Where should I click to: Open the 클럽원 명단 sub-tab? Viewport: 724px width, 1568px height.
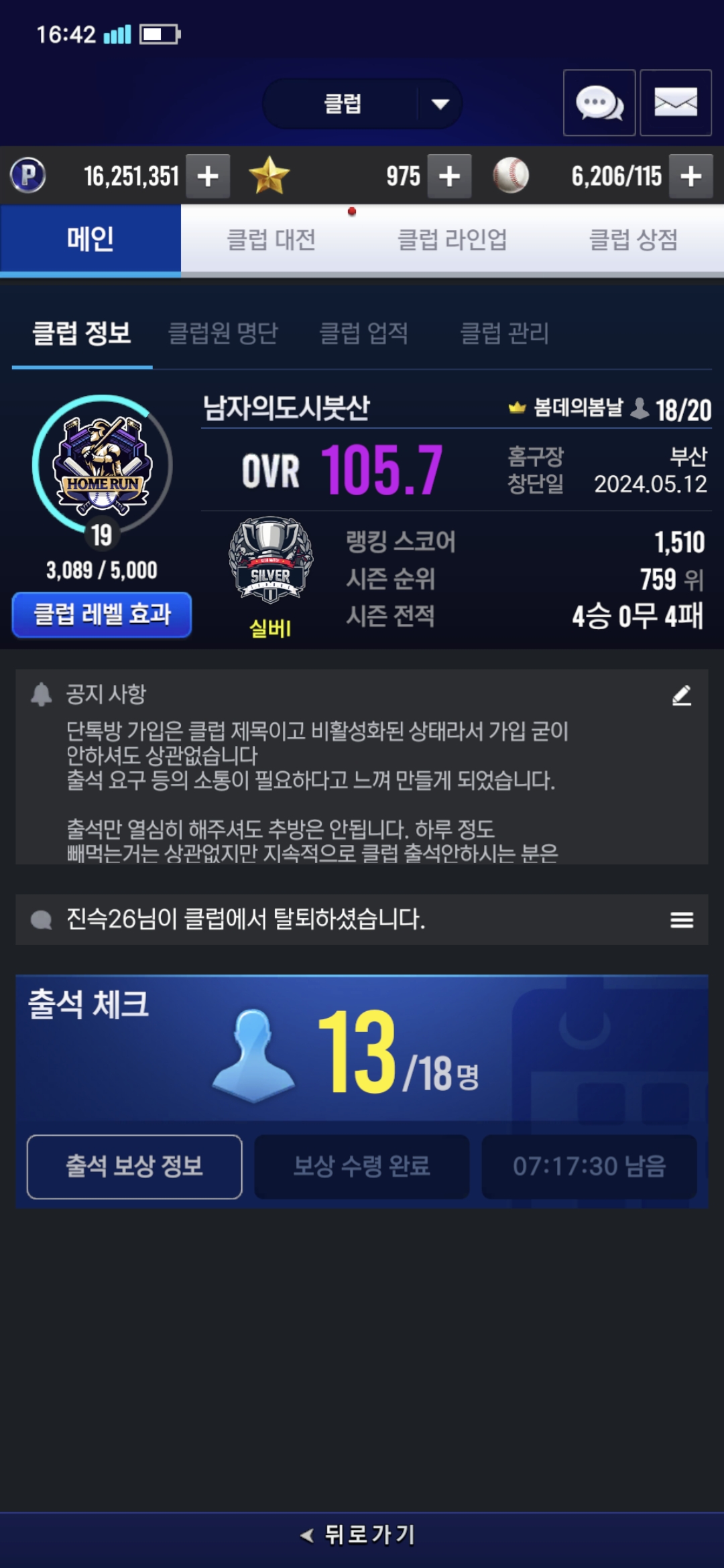(223, 333)
